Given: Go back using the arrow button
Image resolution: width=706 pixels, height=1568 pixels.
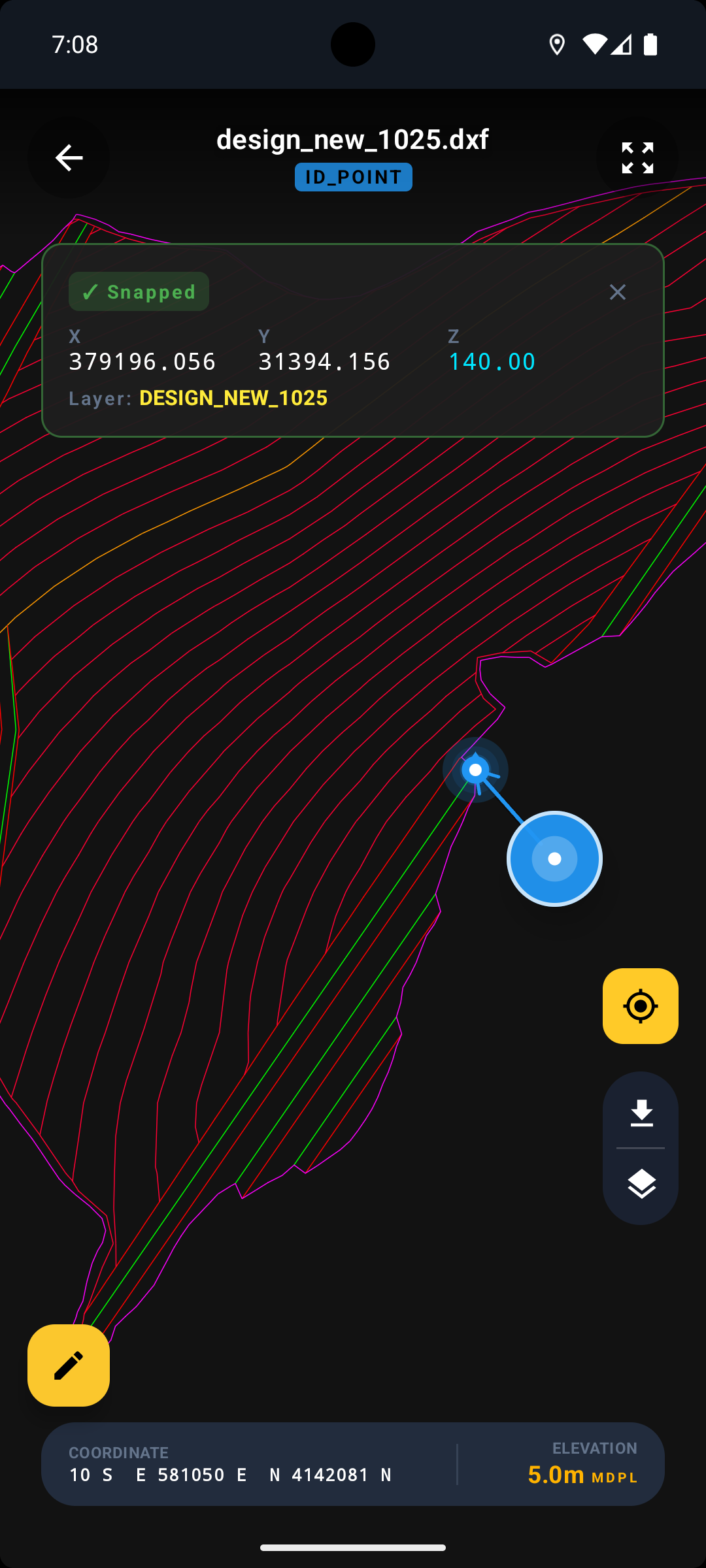Looking at the screenshot, I should (69, 158).
